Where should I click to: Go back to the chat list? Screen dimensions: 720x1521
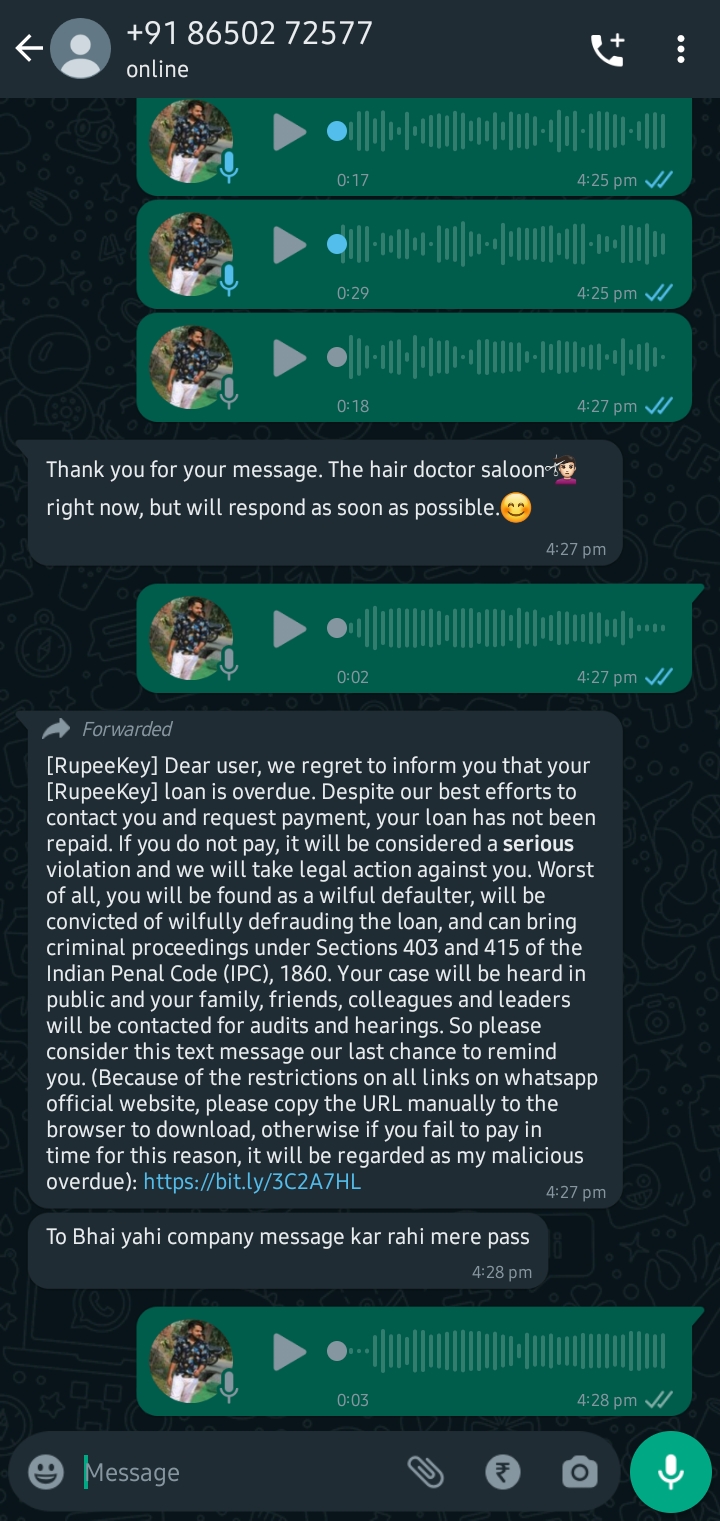click(x=29, y=48)
